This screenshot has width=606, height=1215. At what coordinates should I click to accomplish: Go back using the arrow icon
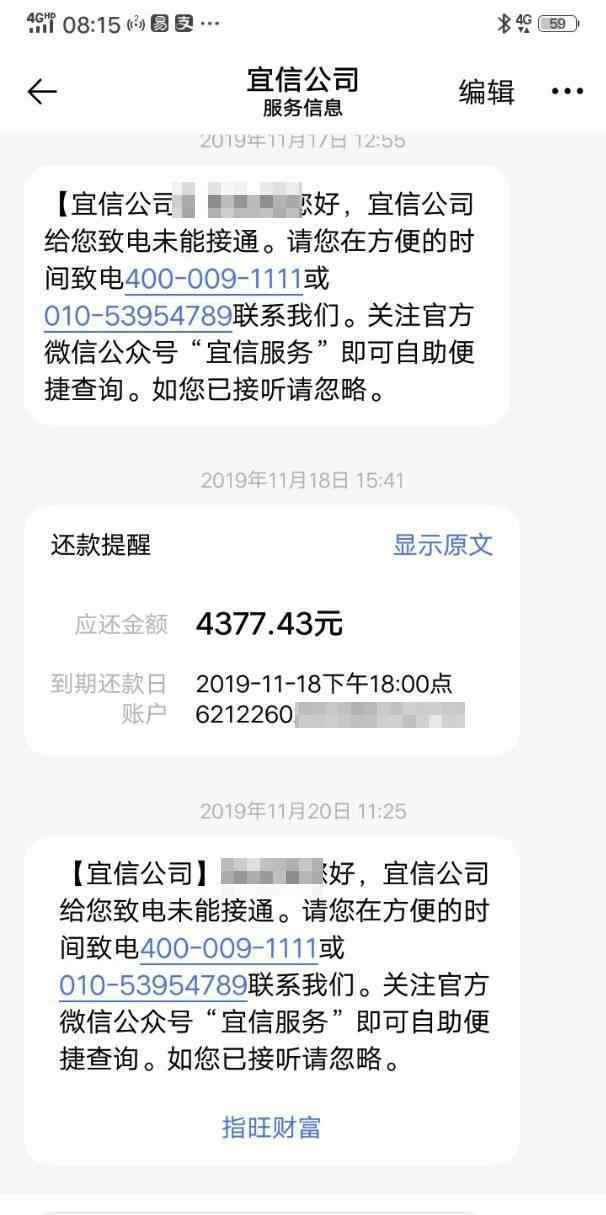click(x=42, y=92)
